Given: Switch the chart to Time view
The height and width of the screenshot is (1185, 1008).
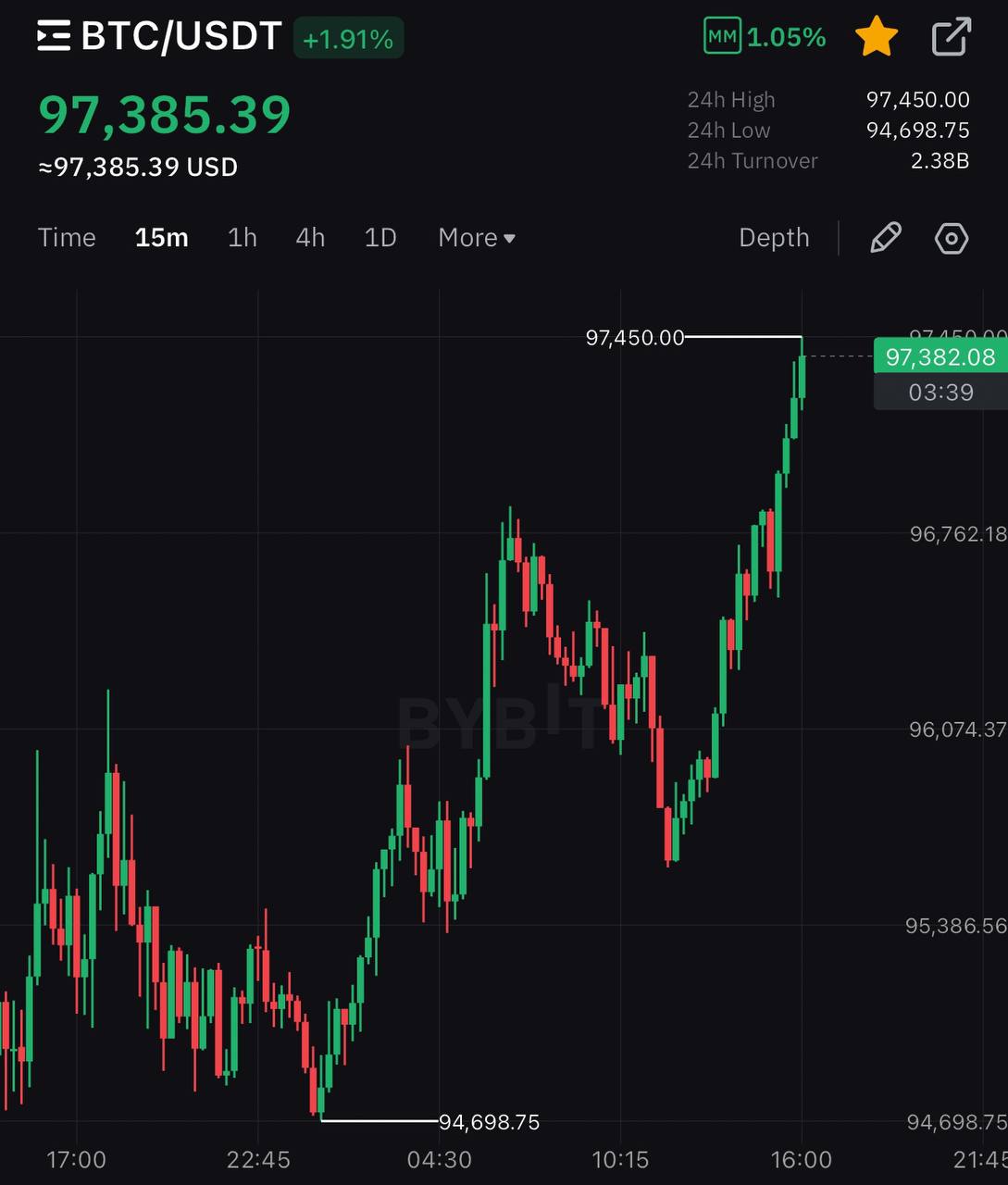Looking at the screenshot, I should point(67,238).
